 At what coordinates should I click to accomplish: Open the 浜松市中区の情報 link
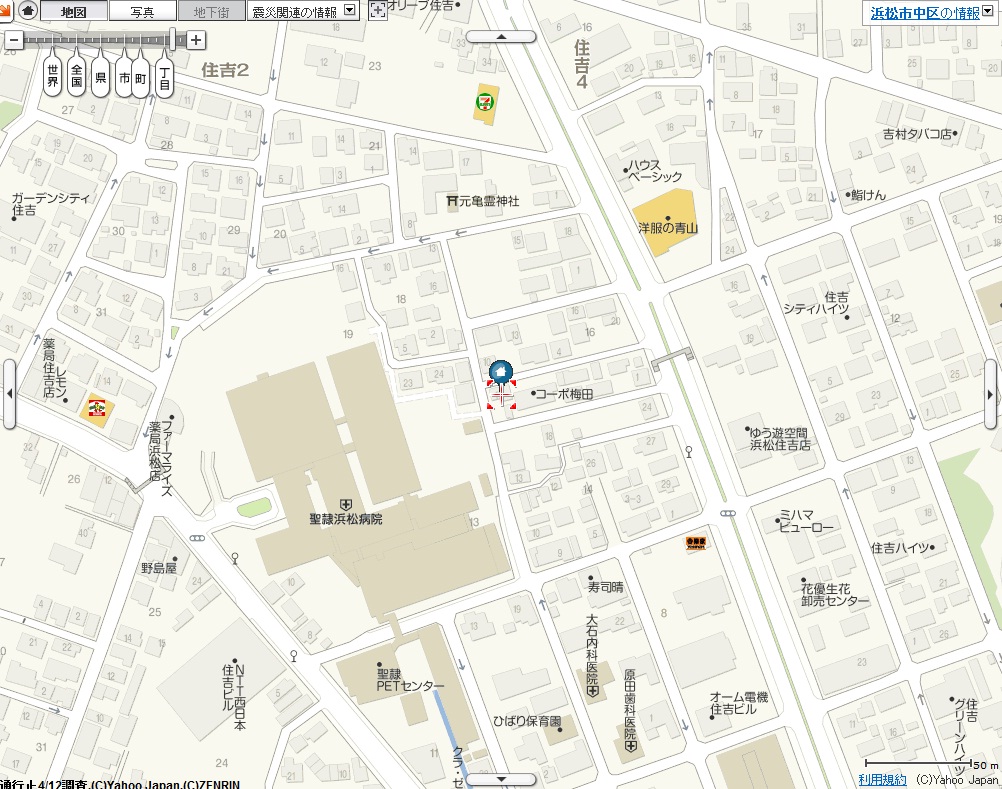pyautogui.click(x=924, y=12)
